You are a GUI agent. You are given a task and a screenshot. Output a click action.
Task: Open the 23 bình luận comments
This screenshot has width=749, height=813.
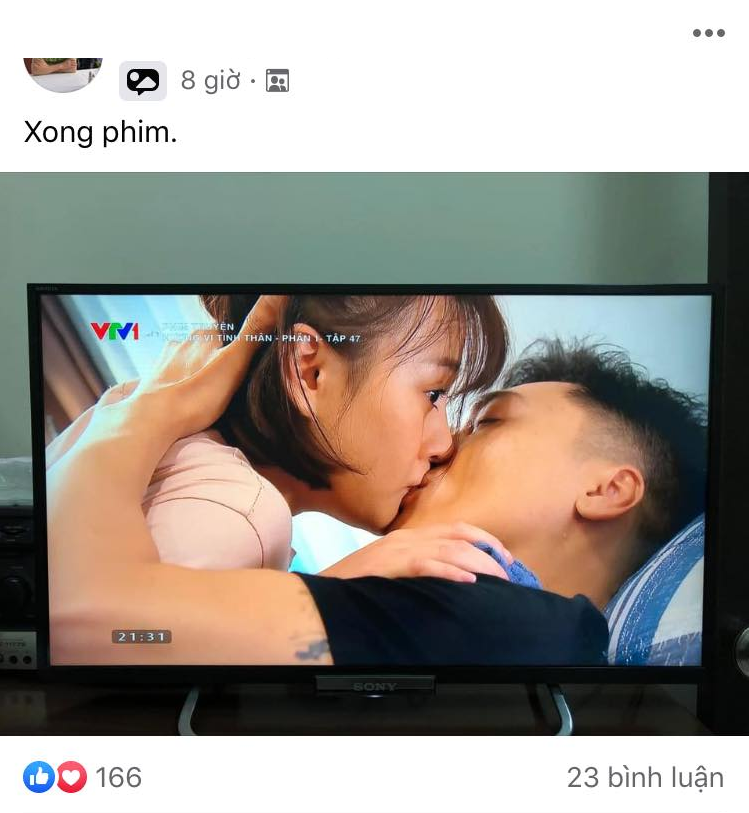tap(644, 777)
